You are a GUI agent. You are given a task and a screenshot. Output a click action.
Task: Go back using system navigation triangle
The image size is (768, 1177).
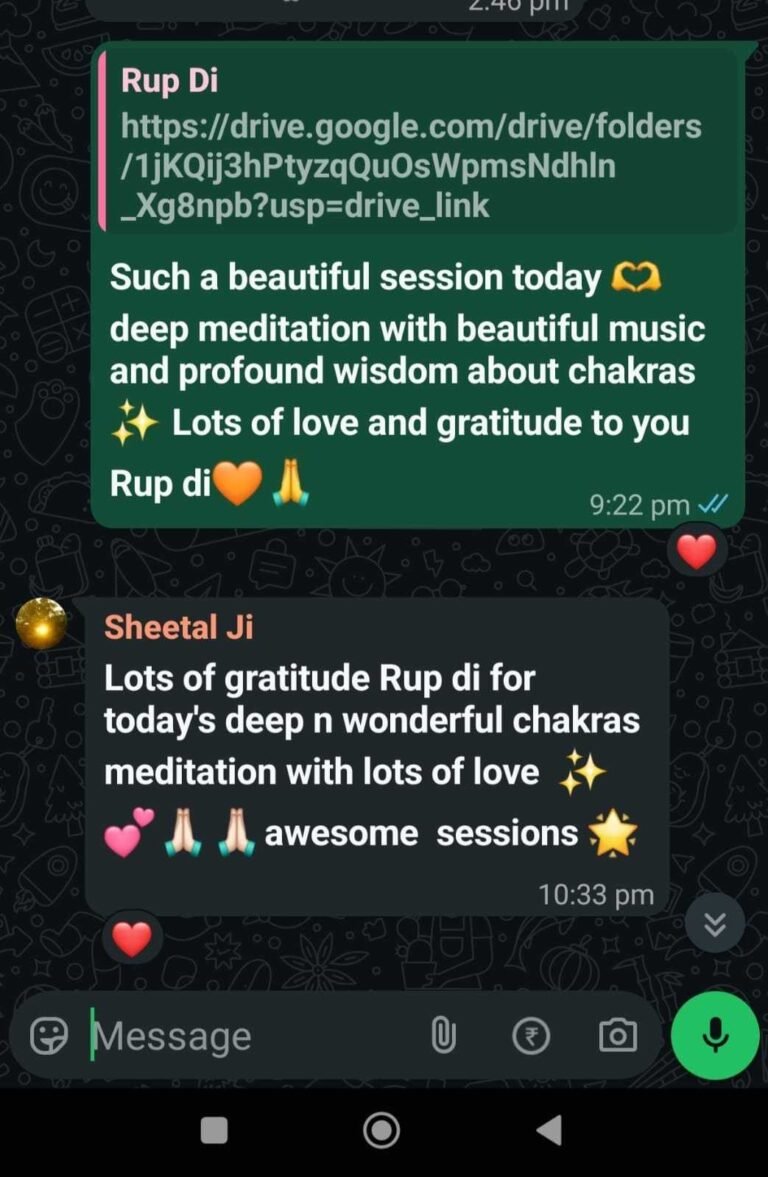coord(548,1131)
